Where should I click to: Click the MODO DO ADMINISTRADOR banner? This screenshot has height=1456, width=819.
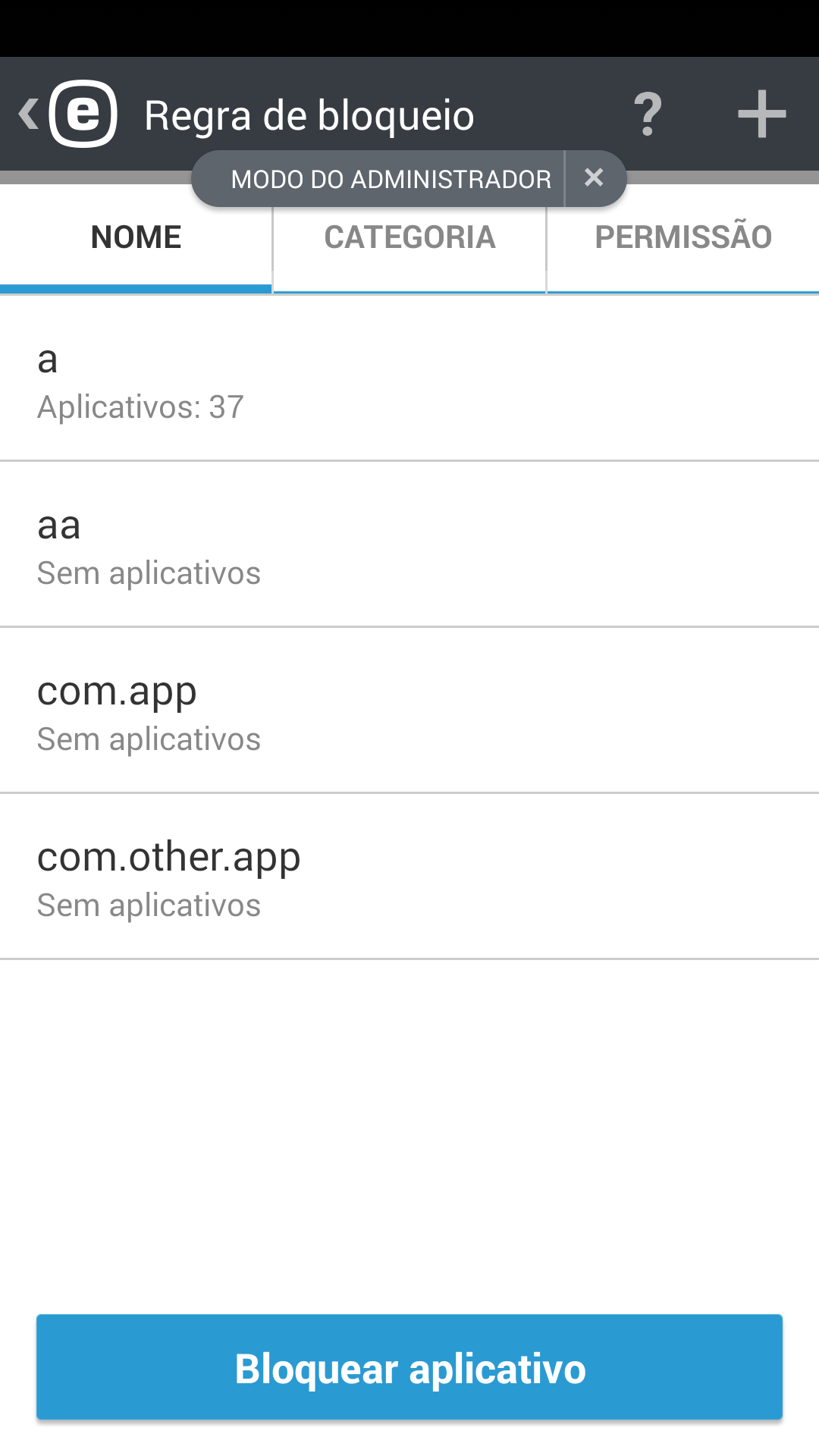click(x=391, y=177)
